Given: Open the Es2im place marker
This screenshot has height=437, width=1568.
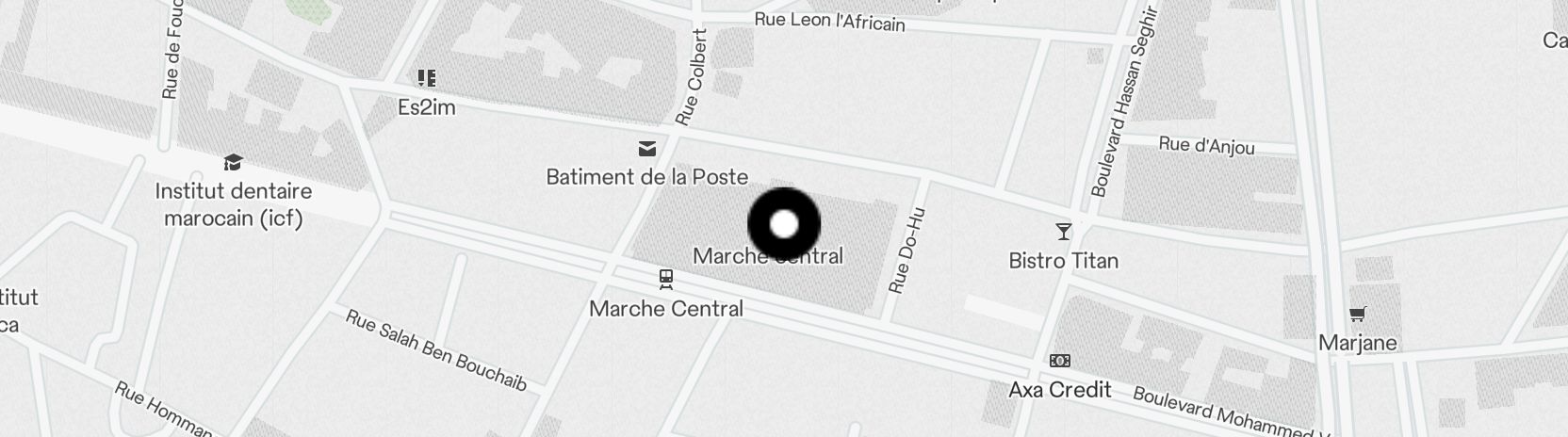Looking at the screenshot, I should point(427,78).
